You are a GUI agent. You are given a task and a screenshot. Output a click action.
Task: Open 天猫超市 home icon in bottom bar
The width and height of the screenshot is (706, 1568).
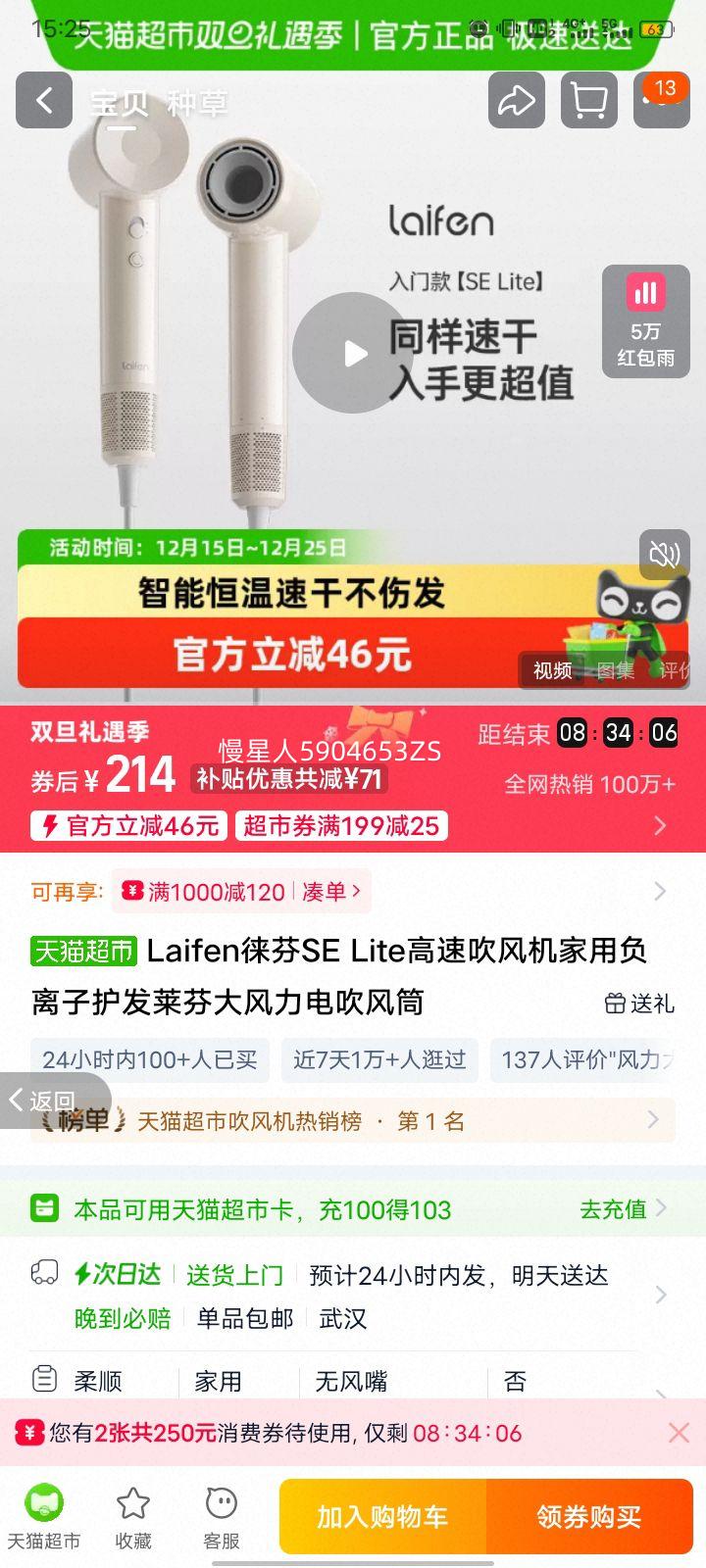point(43,1516)
